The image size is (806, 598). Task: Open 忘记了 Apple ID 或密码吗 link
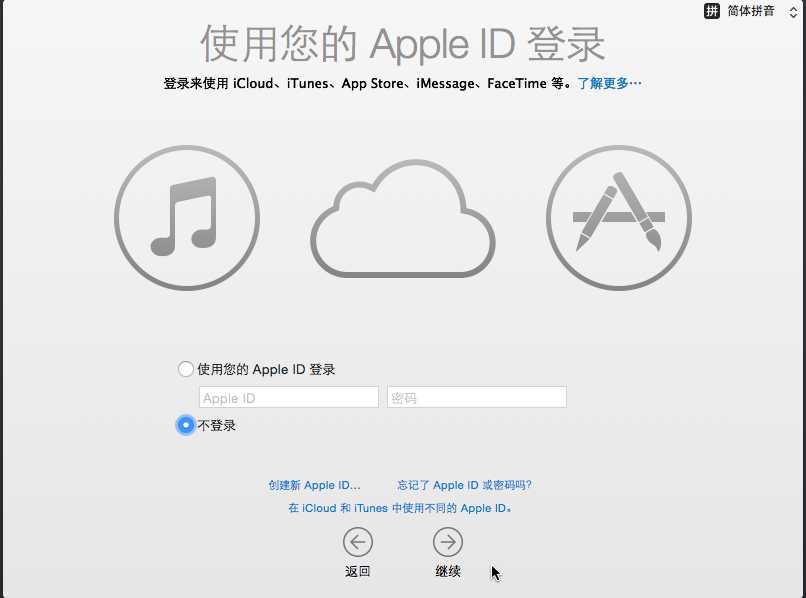464,485
